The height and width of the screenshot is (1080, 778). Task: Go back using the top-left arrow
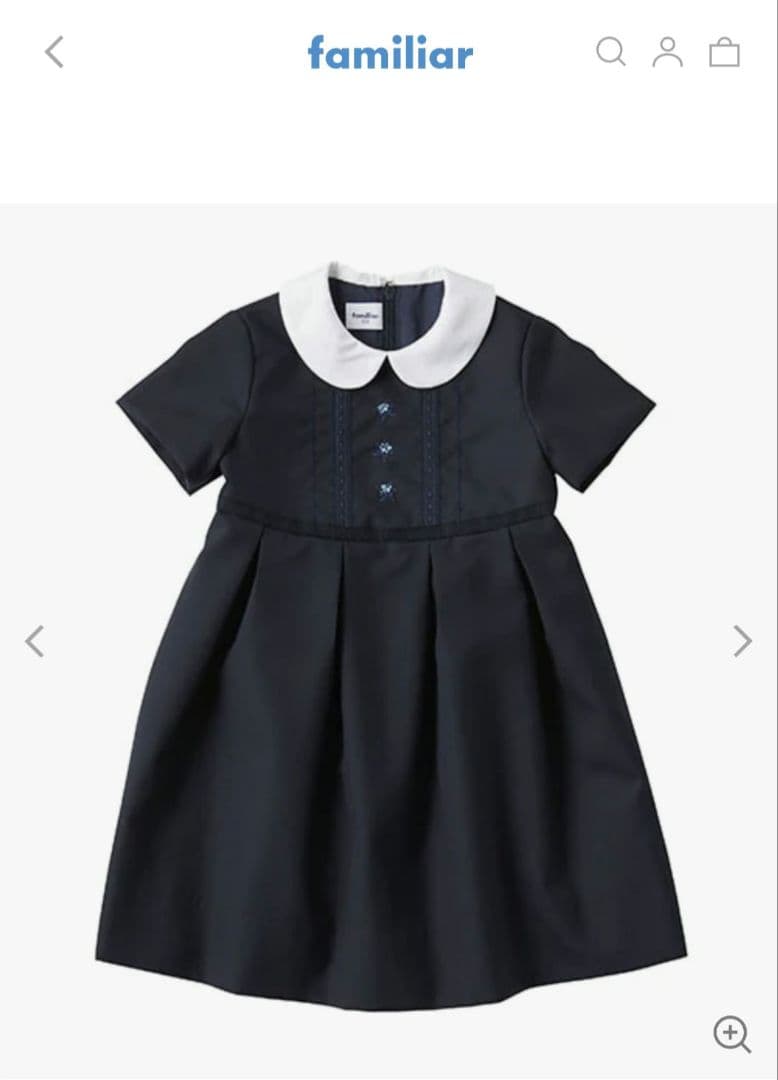(54, 52)
